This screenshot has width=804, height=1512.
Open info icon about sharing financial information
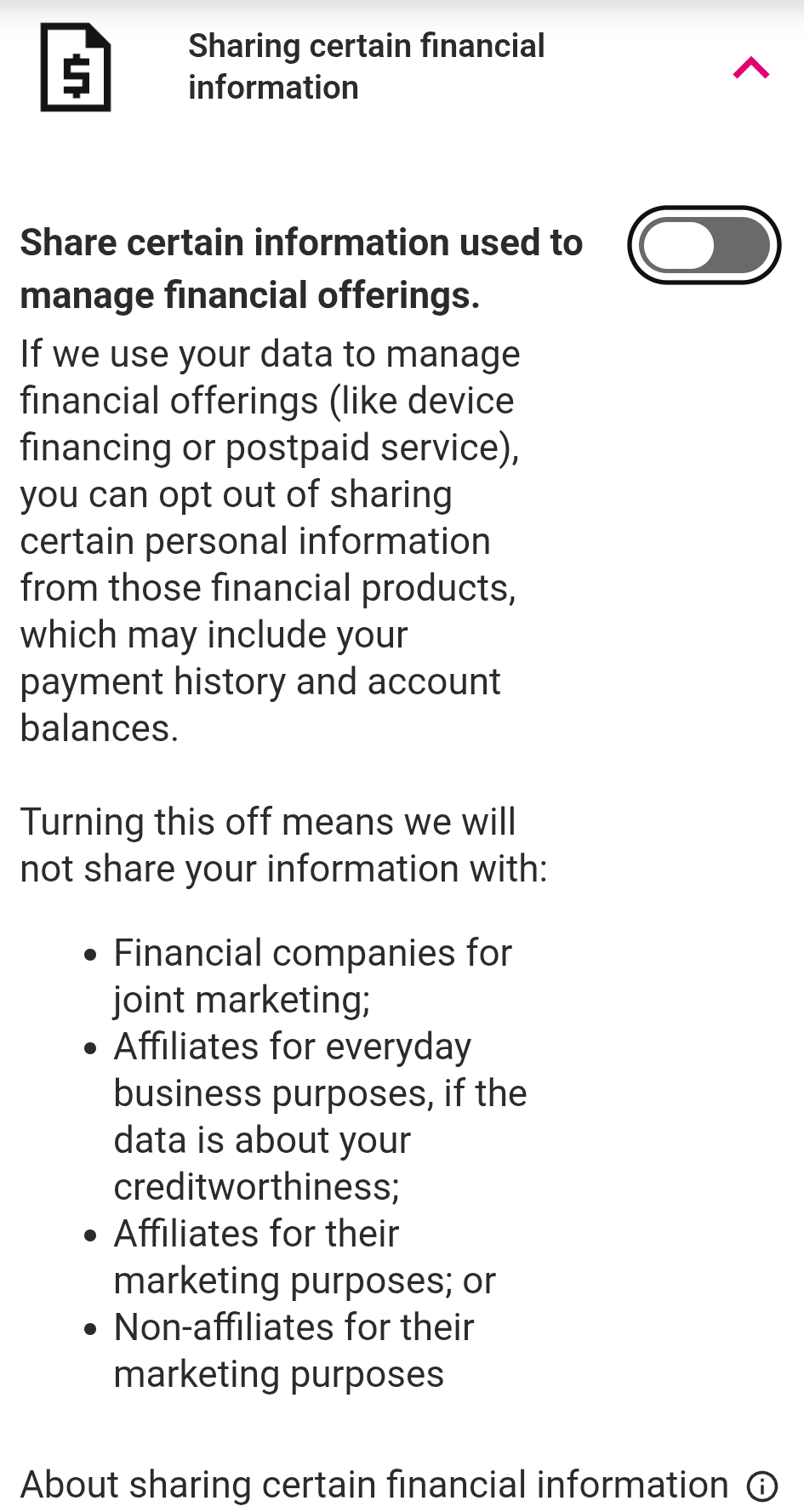[x=761, y=1486]
